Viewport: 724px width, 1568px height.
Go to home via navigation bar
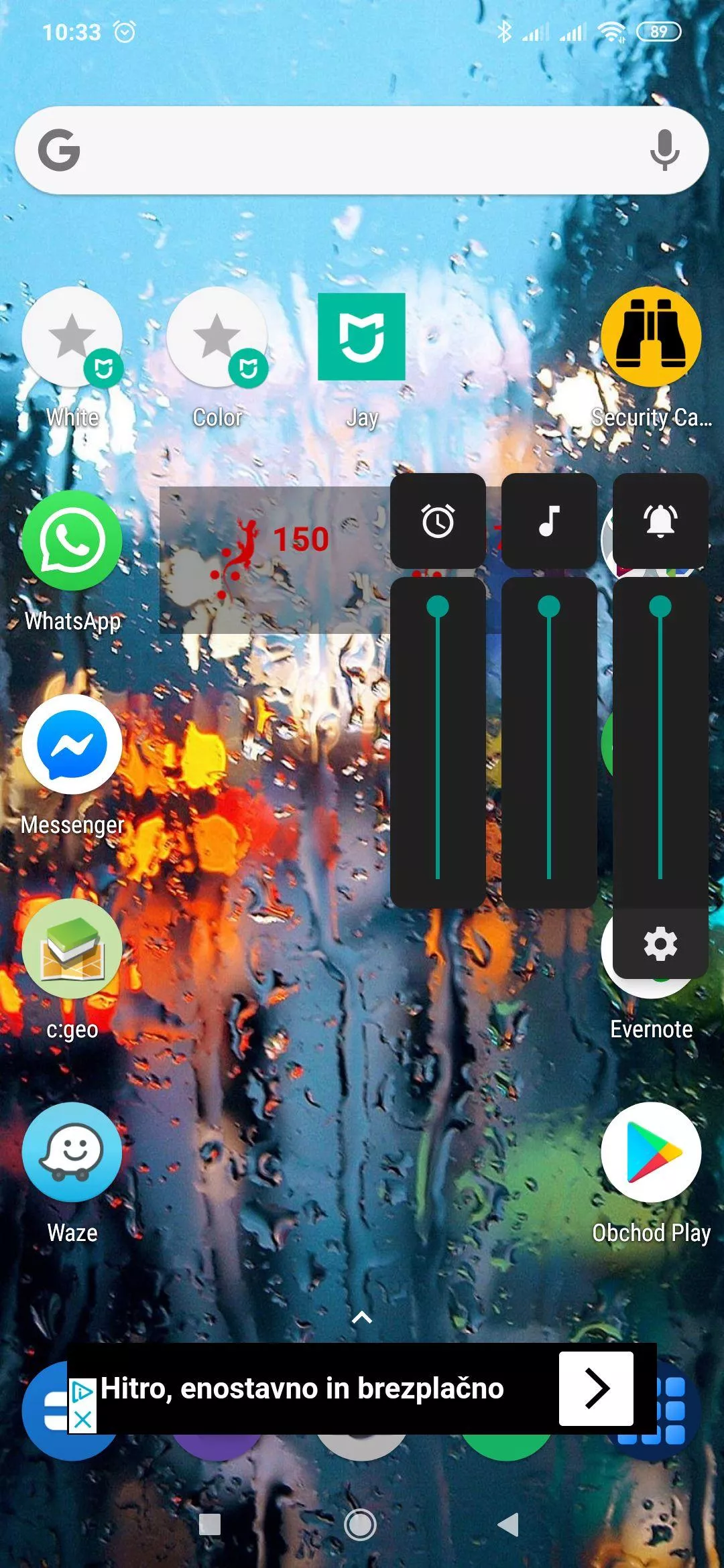point(361,1525)
